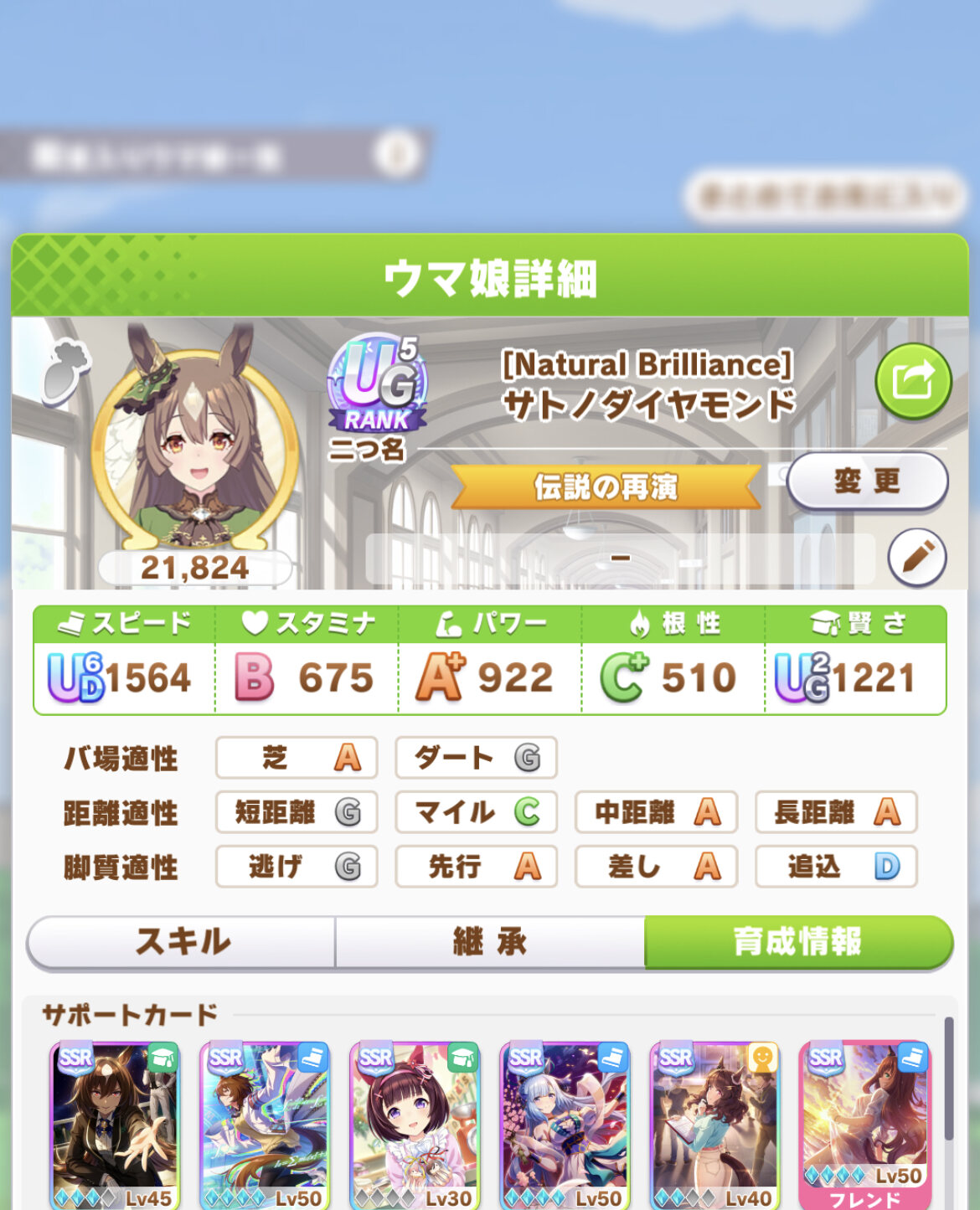Switch to the 継承 tab
980x1210 pixels.
(490, 942)
